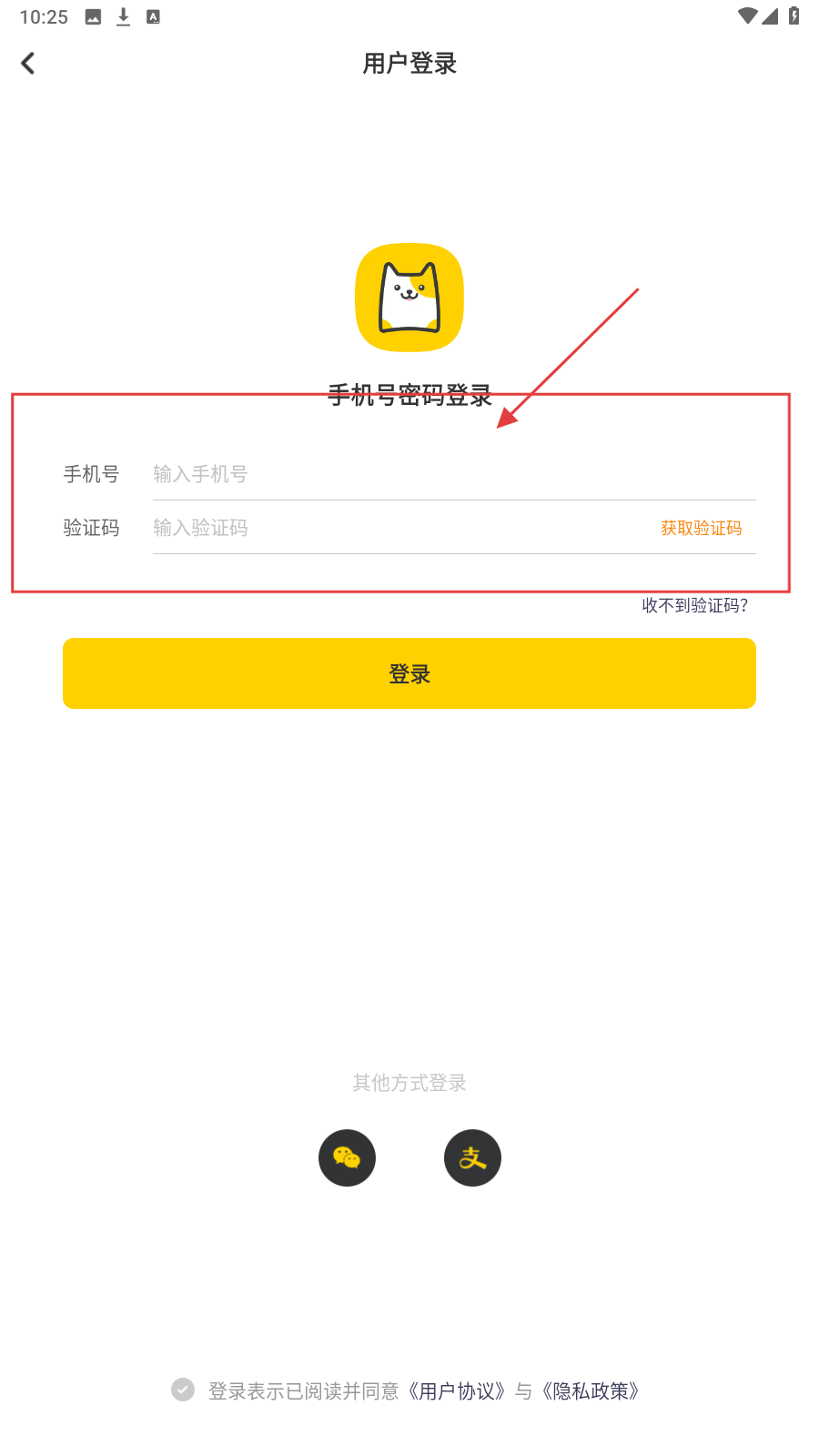Open the 《隐私政策》 link

[x=591, y=1390]
